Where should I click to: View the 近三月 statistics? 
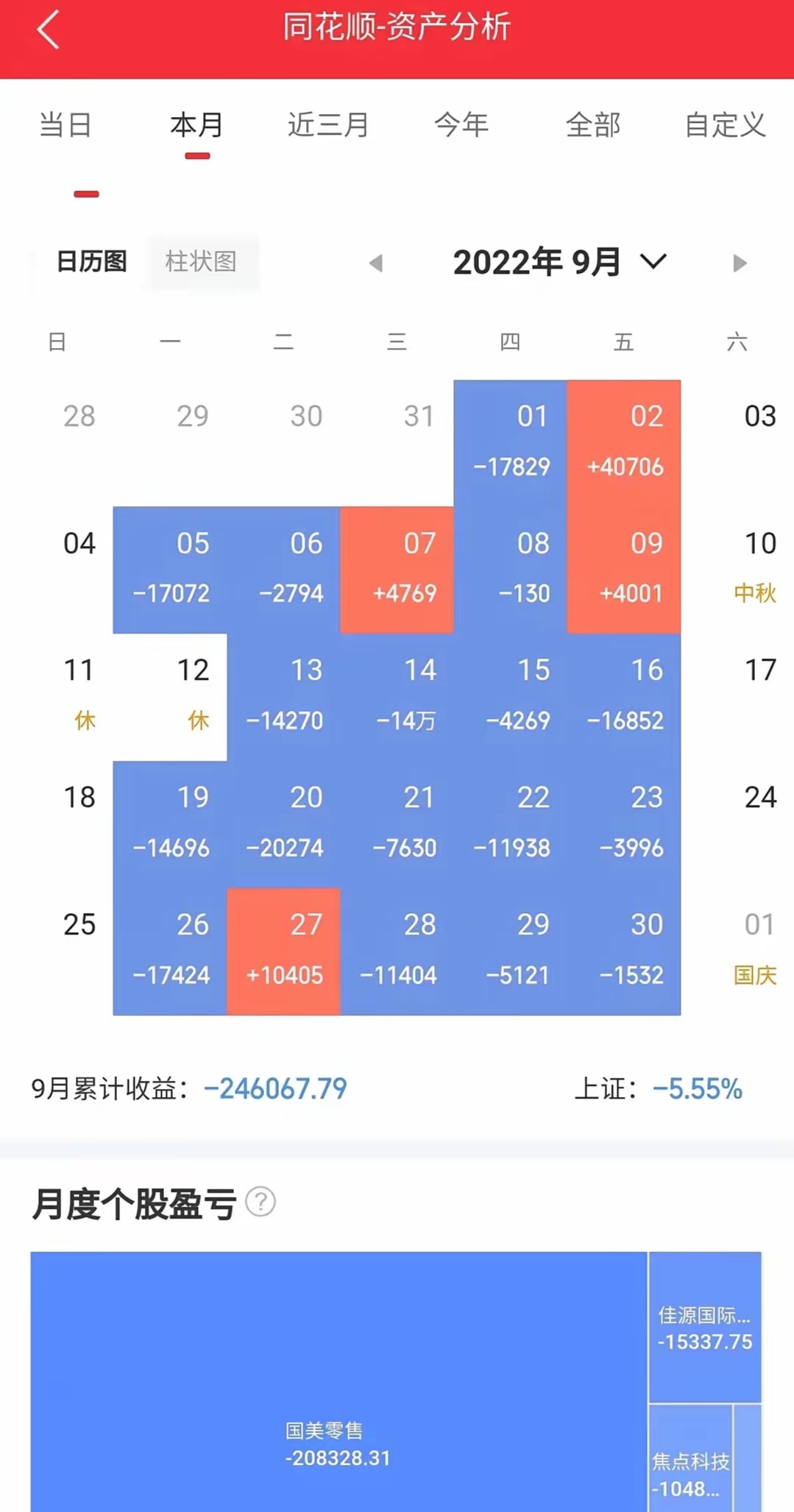(327, 125)
